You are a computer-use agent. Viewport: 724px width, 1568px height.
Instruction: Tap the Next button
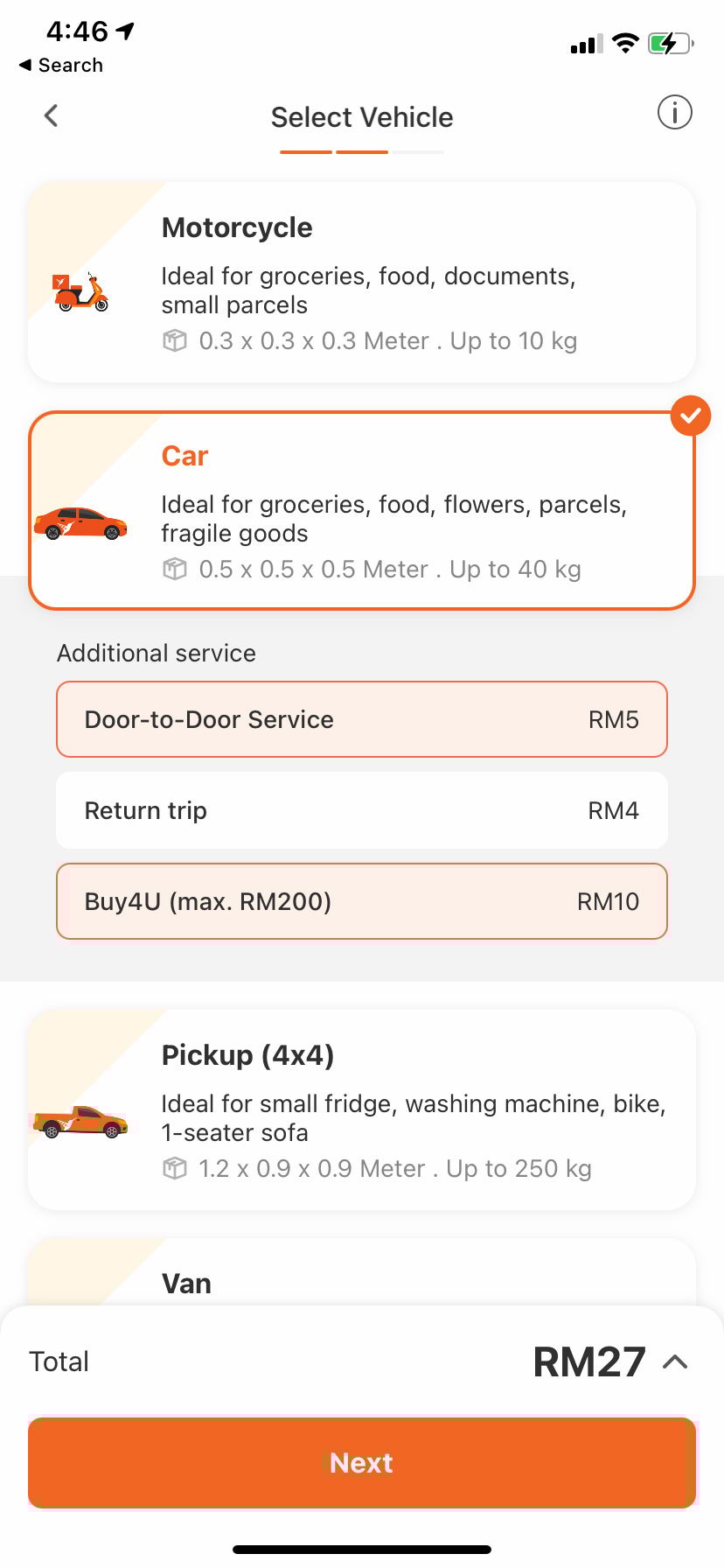pos(362,1463)
